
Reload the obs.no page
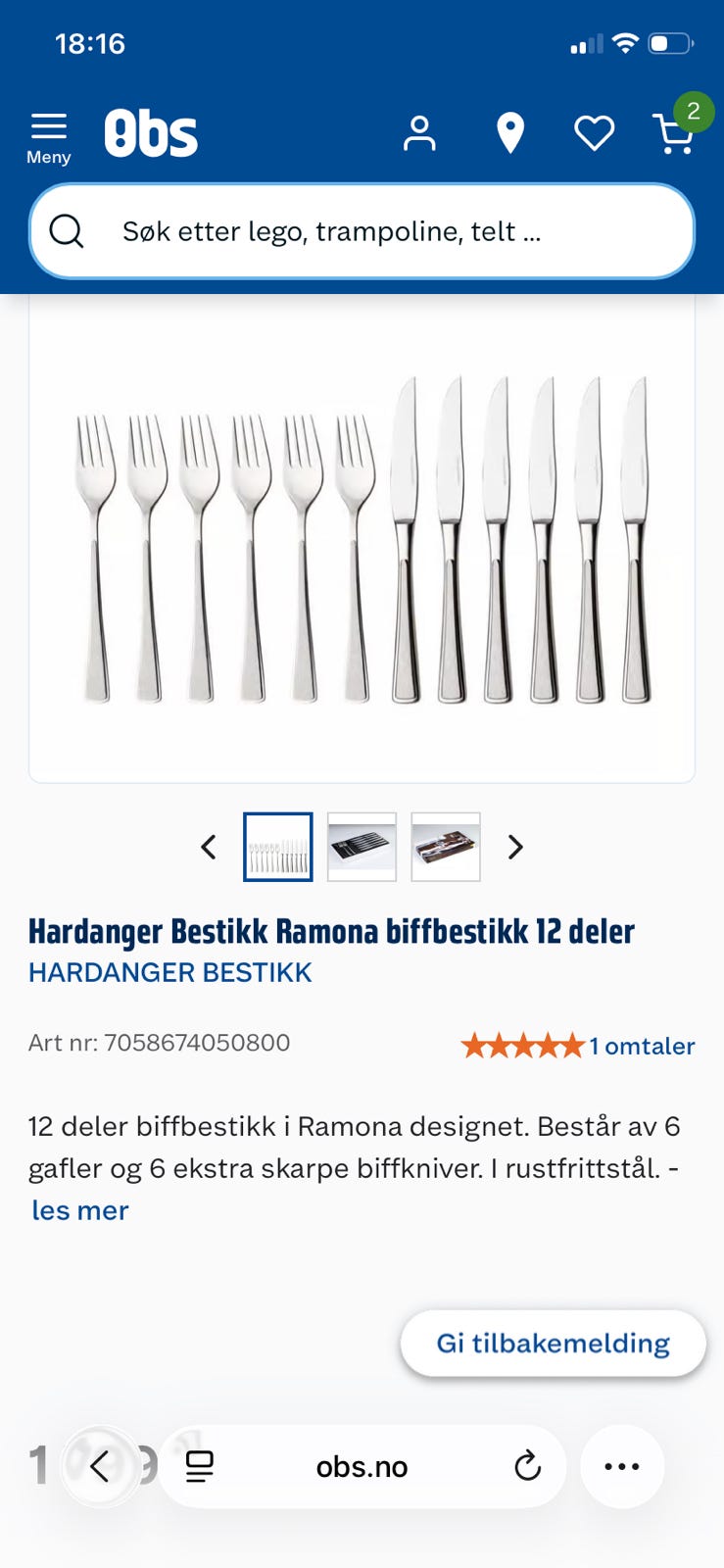click(x=527, y=1467)
